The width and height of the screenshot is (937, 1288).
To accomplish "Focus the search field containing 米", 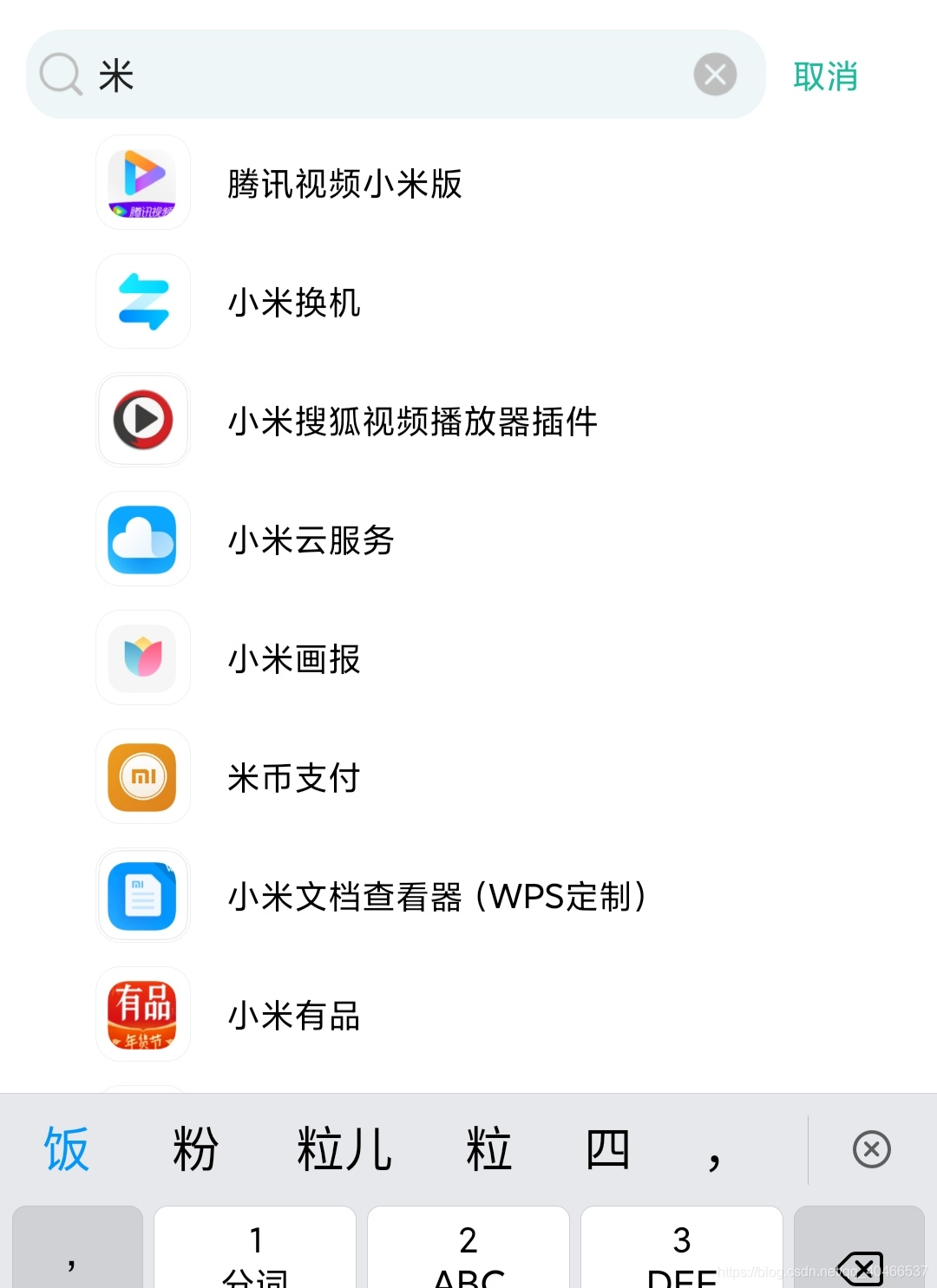I will [x=390, y=75].
